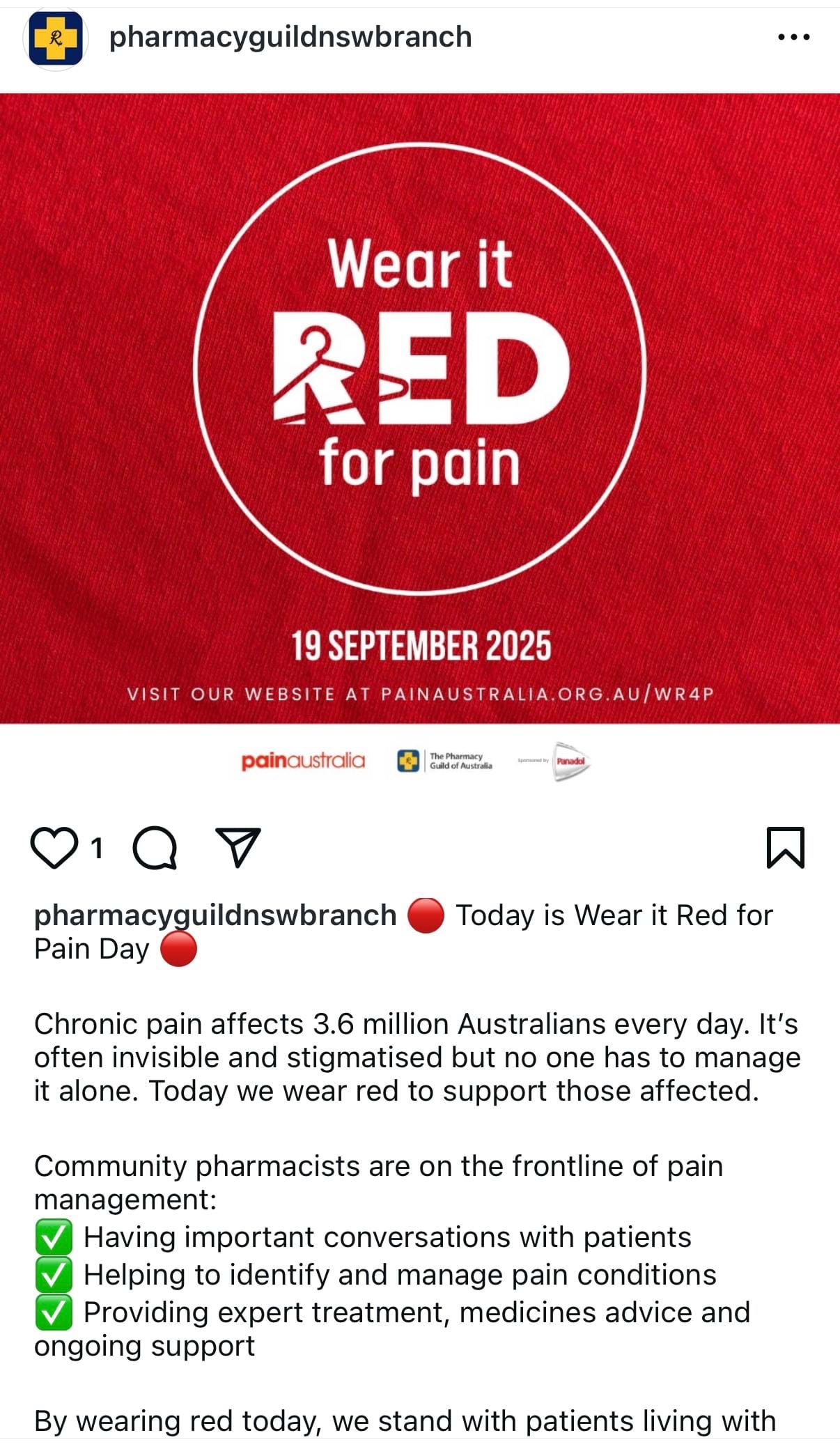
Task: Open the comments on this post
Action: 154,848
